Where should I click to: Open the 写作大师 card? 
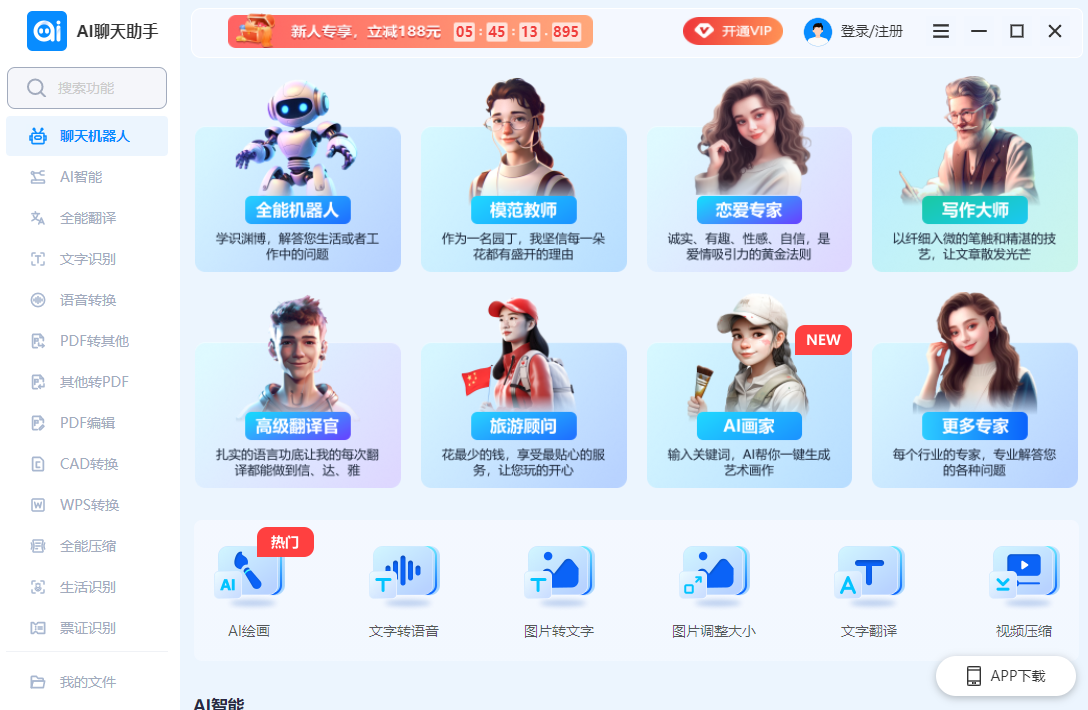click(974, 200)
